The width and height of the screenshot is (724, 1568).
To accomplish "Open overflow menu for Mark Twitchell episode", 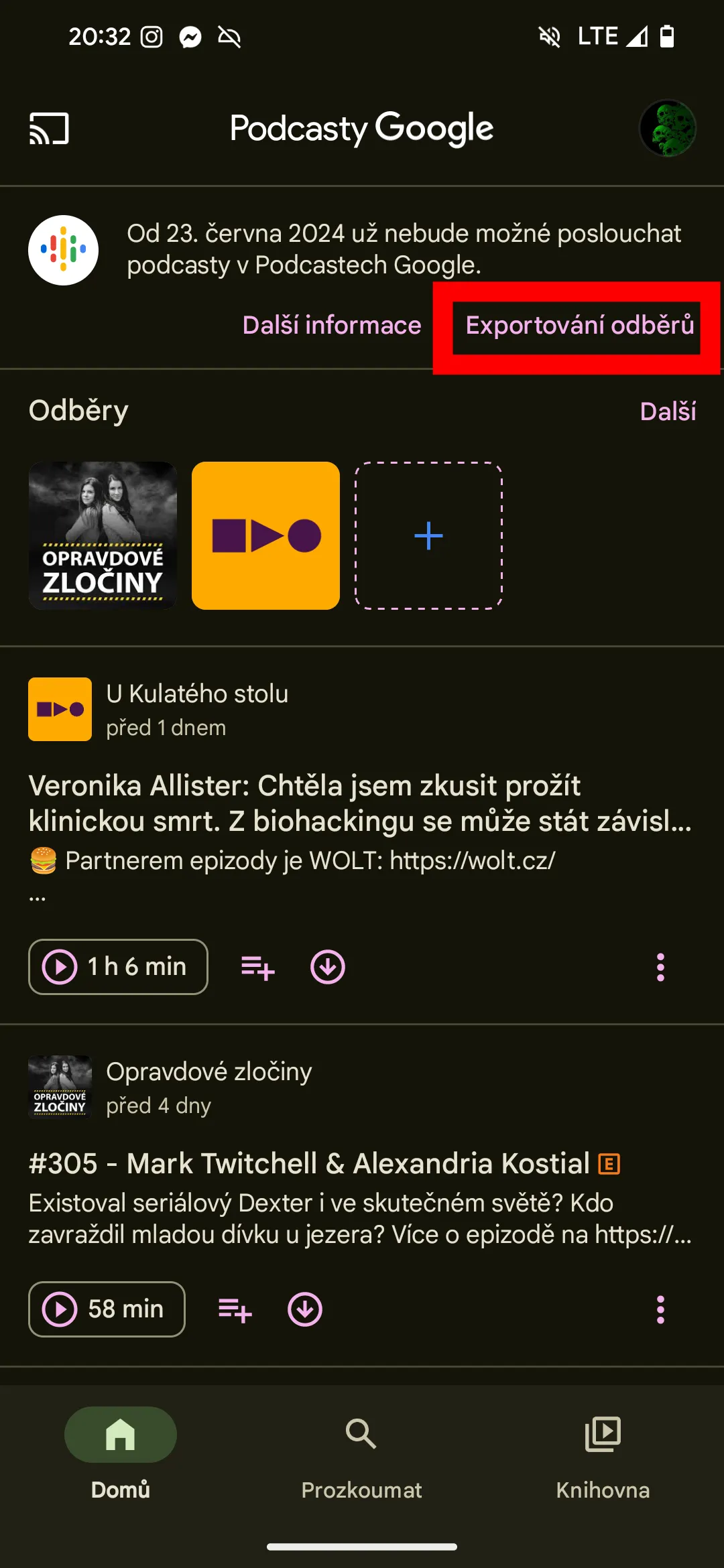I will (x=660, y=1309).
